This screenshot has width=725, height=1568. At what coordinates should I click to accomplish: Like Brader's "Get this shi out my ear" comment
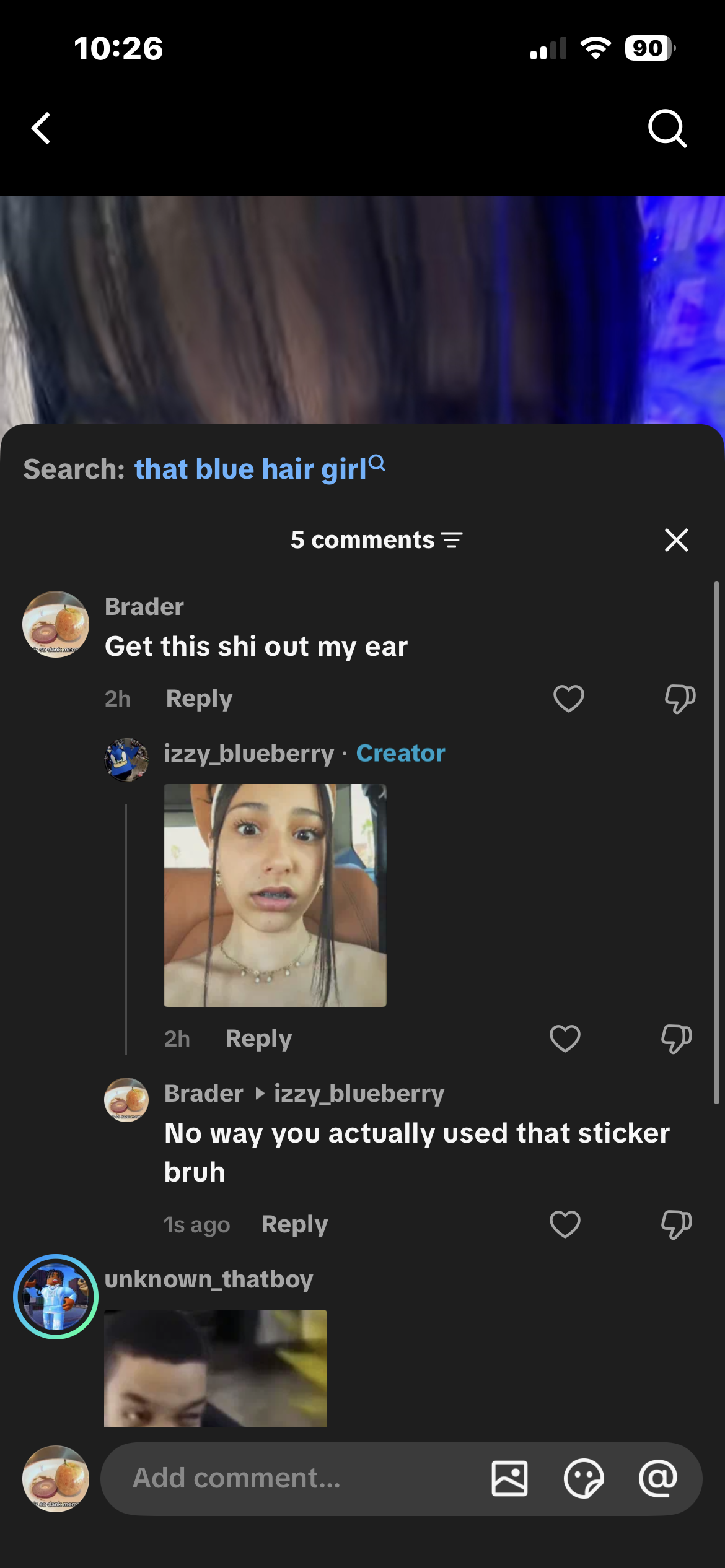click(x=568, y=699)
